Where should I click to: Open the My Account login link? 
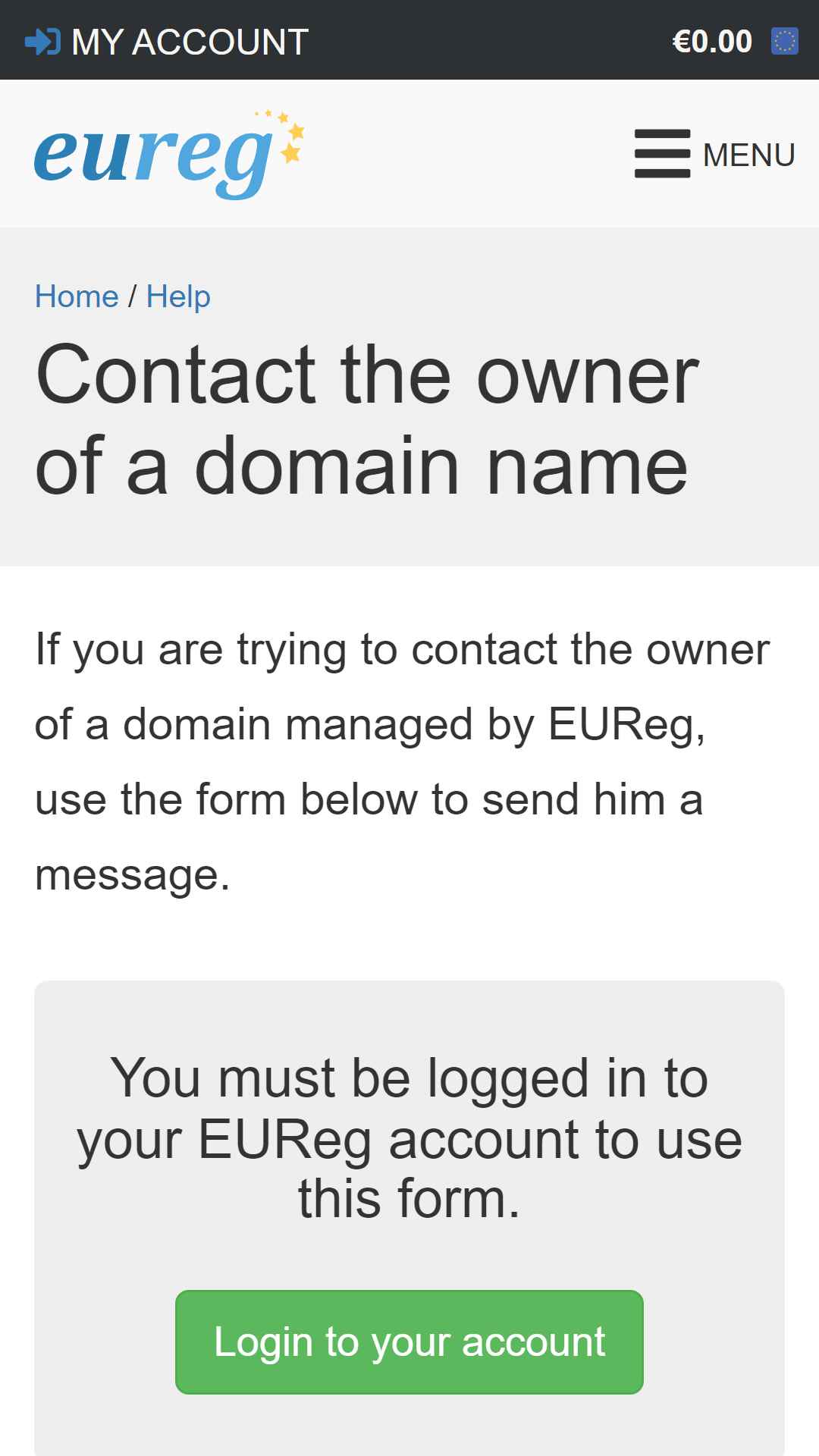coord(167,41)
